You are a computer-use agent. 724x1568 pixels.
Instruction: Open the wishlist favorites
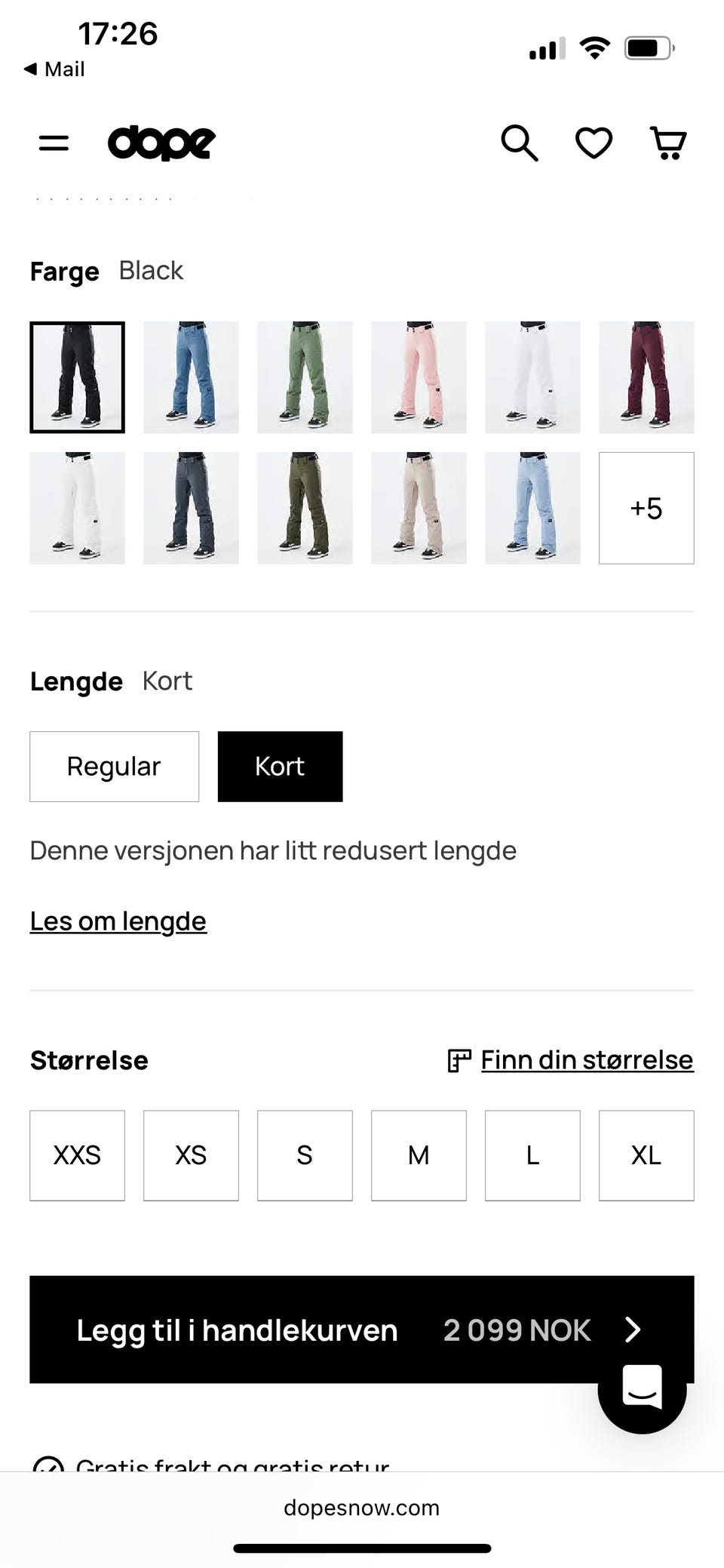pos(594,142)
